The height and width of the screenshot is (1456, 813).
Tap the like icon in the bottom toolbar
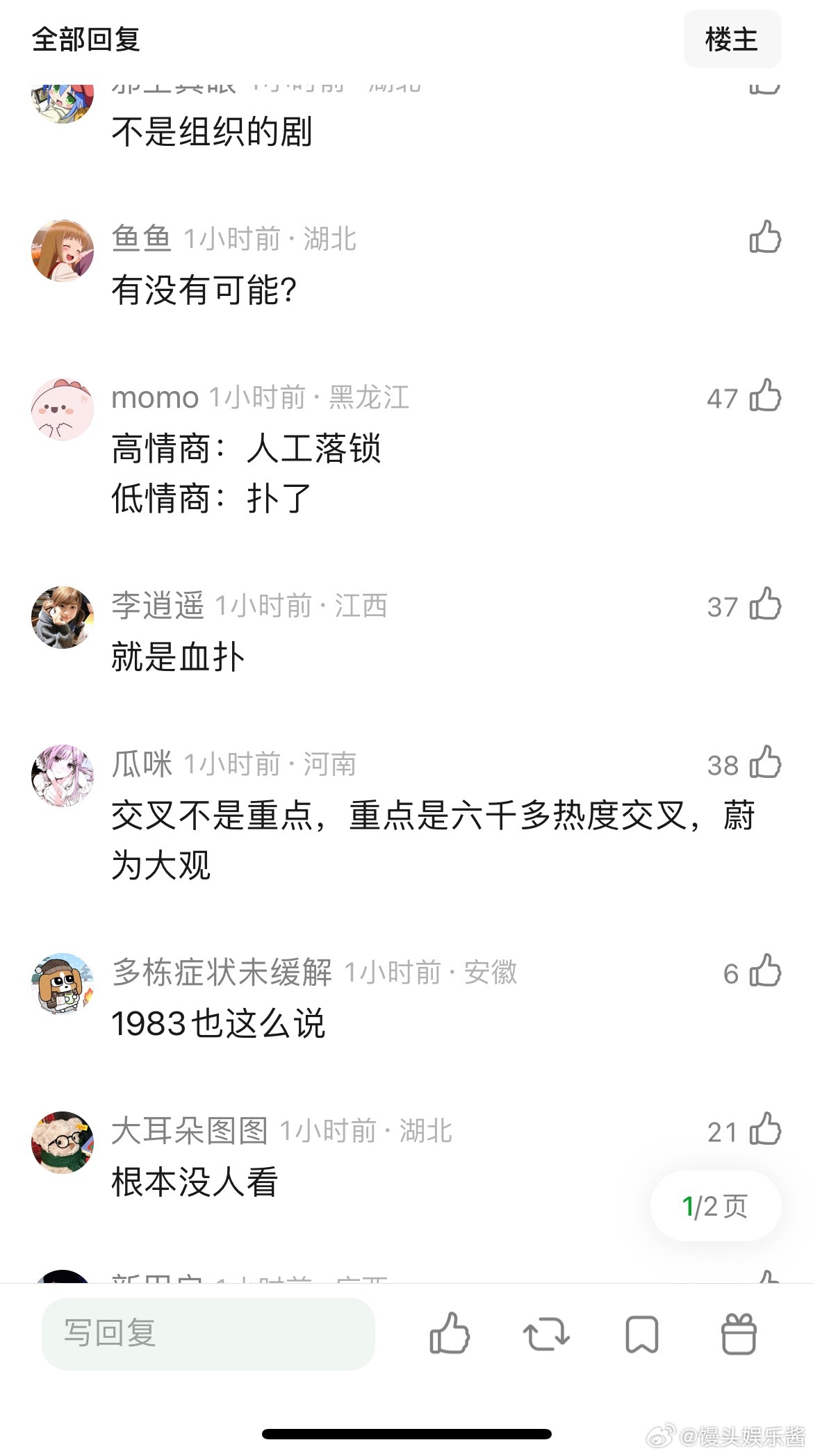[x=450, y=1334]
